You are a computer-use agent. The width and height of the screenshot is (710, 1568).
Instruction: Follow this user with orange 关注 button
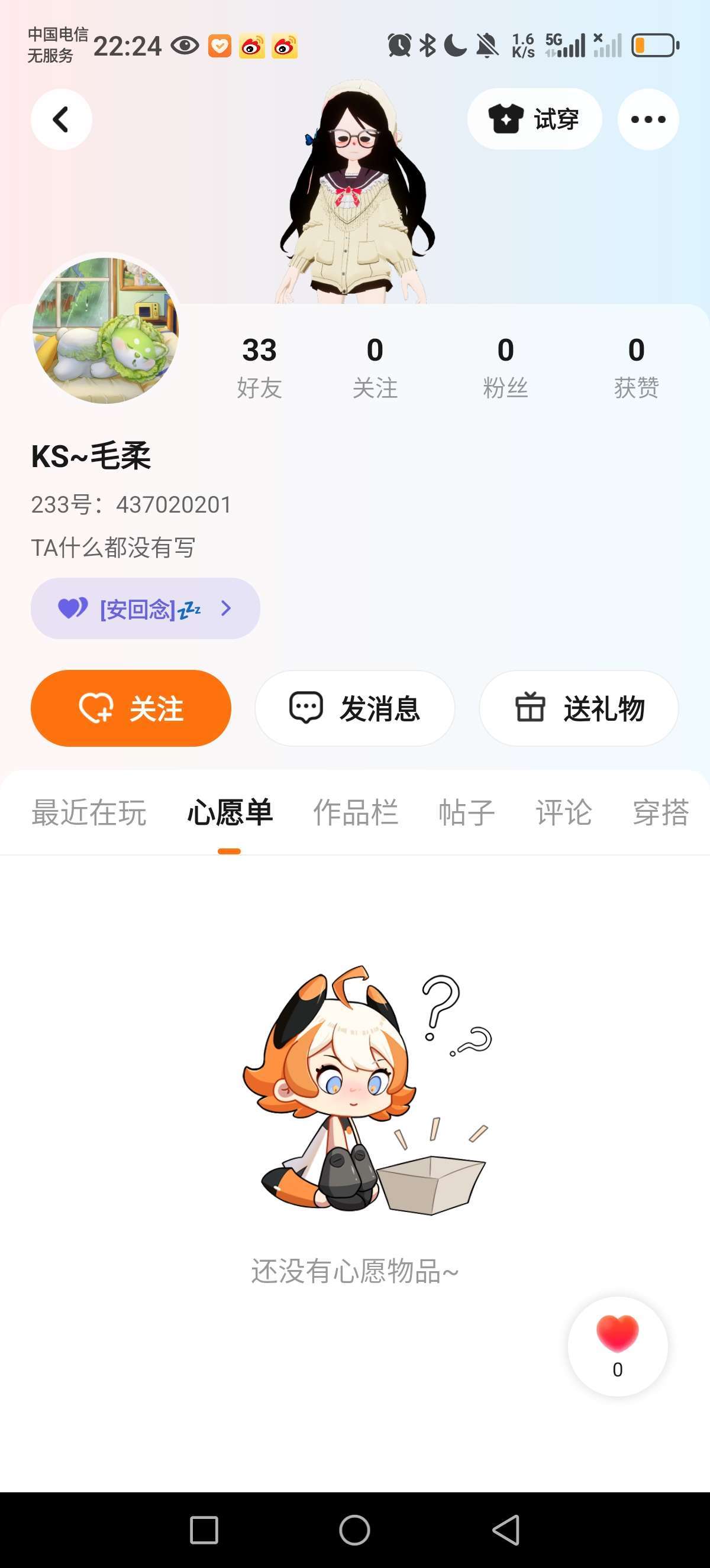[x=131, y=708]
